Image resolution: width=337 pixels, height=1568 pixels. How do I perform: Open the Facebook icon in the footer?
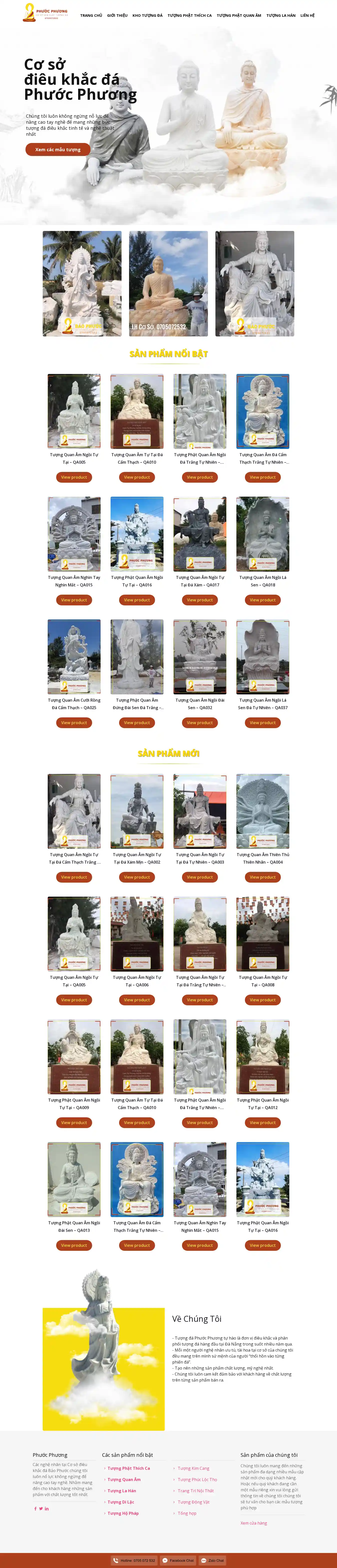tap(35, 1508)
